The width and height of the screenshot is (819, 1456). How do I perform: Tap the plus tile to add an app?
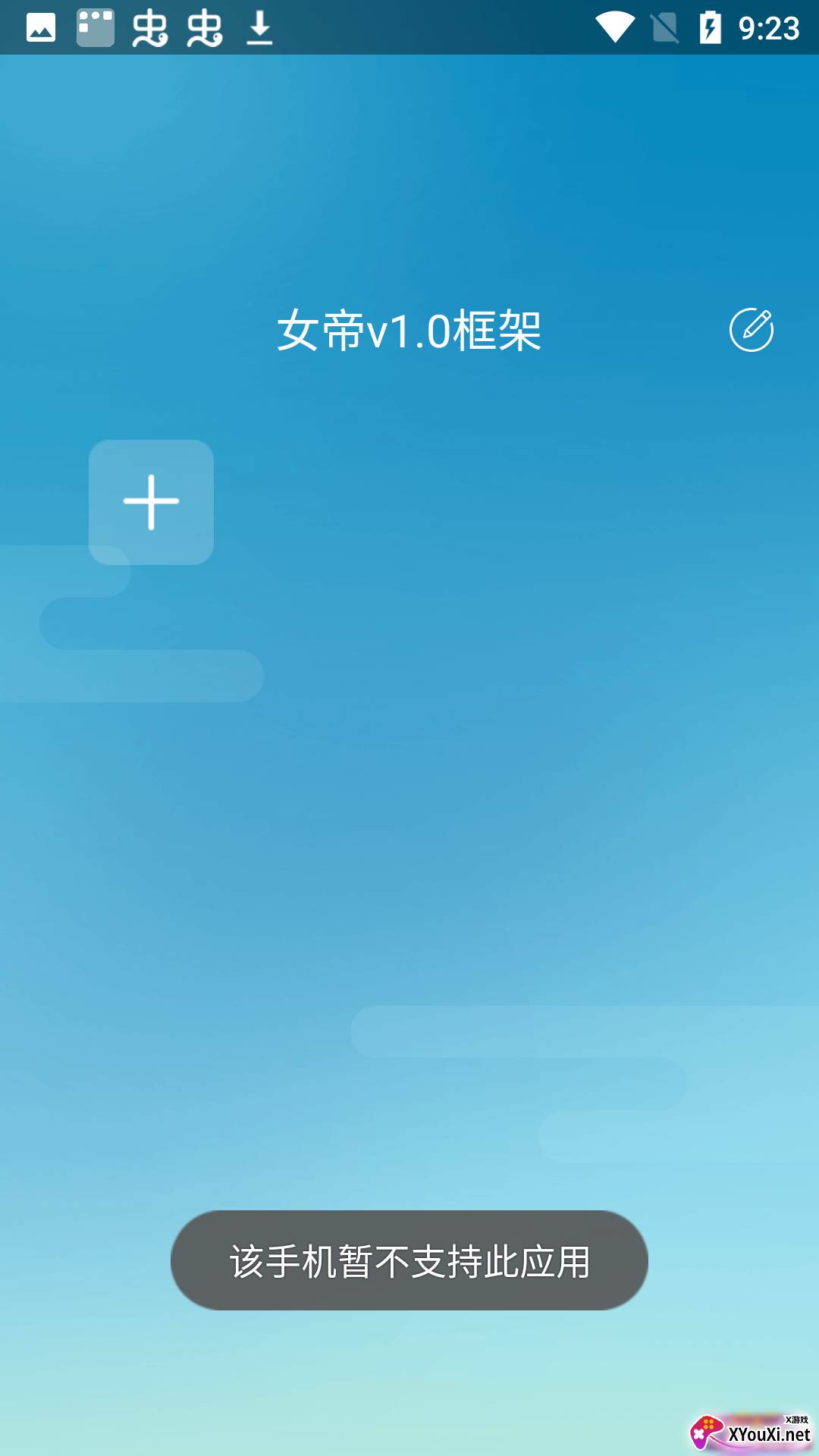pos(151,502)
